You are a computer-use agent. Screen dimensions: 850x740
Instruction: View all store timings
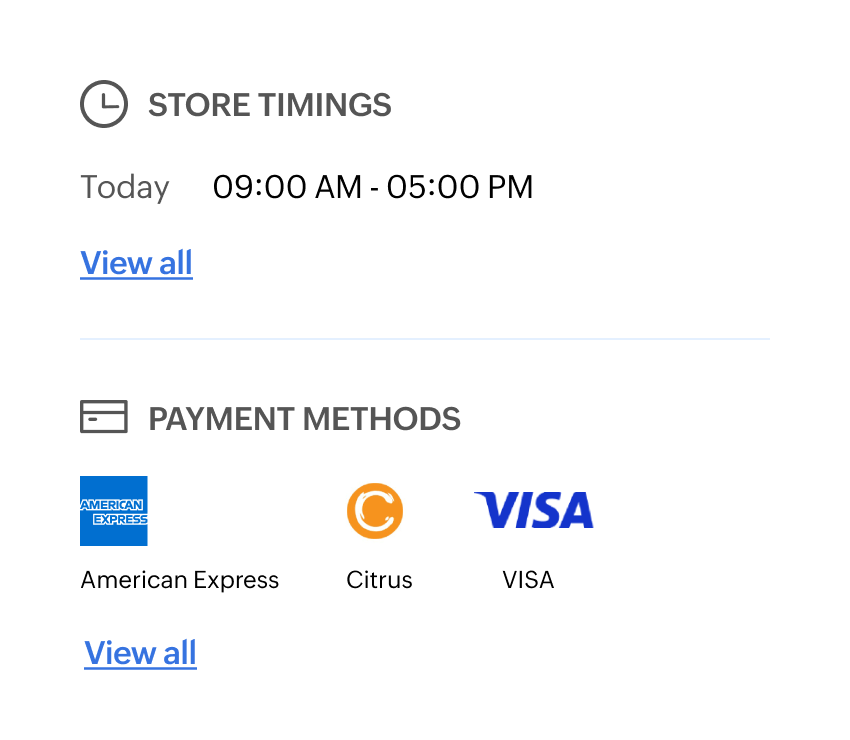pyautogui.click(x=136, y=263)
